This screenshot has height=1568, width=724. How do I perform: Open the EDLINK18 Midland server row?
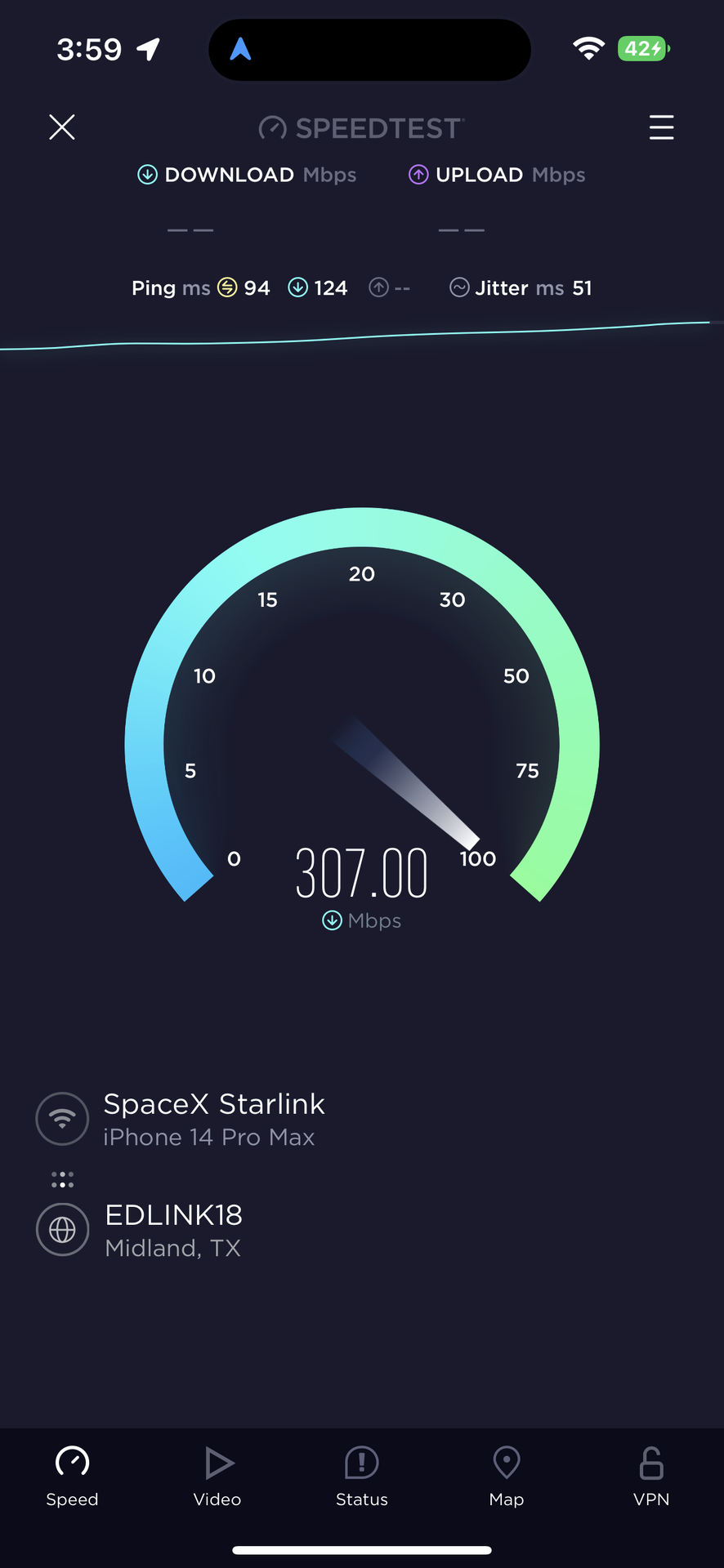pyautogui.click(x=140, y=1230)
